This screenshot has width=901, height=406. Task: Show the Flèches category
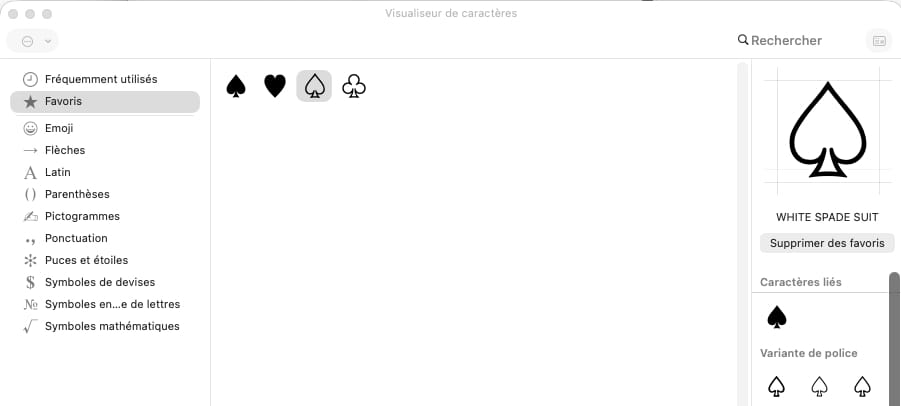click(x=64, y=150)
